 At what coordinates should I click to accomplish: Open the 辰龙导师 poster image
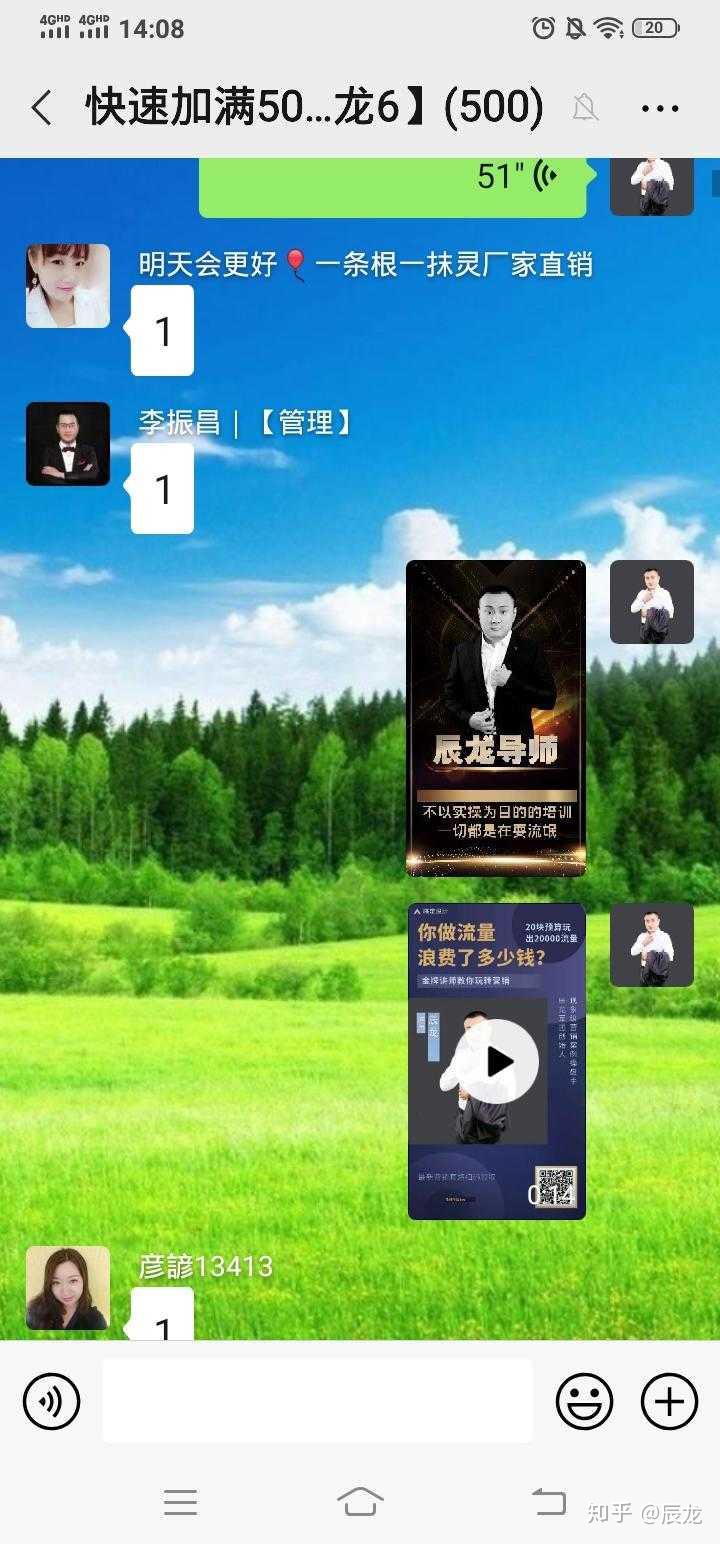tap(496, 718)
